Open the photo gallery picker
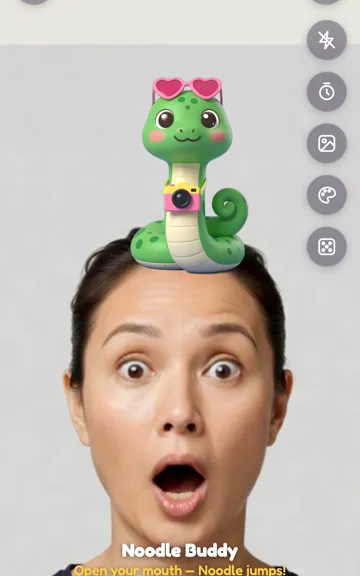Screen dimensions: 360x576 point(327,143)
